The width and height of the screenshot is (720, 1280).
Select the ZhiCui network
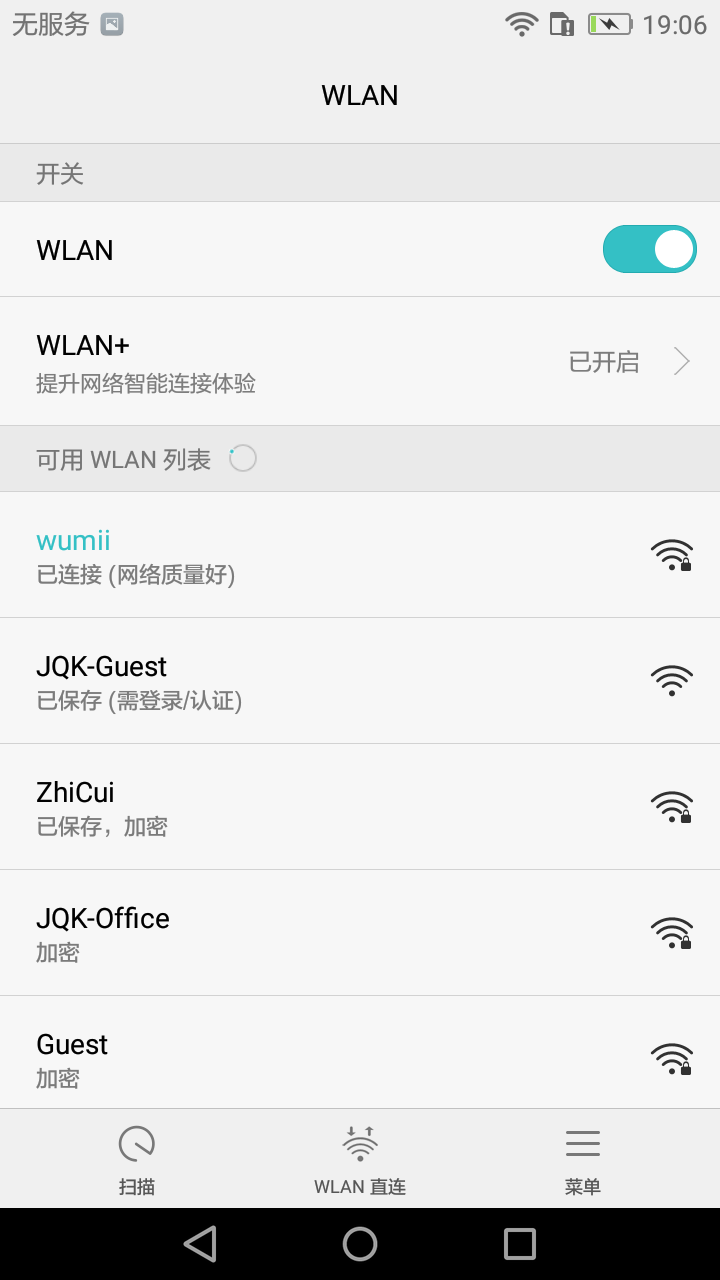point(360,807)
